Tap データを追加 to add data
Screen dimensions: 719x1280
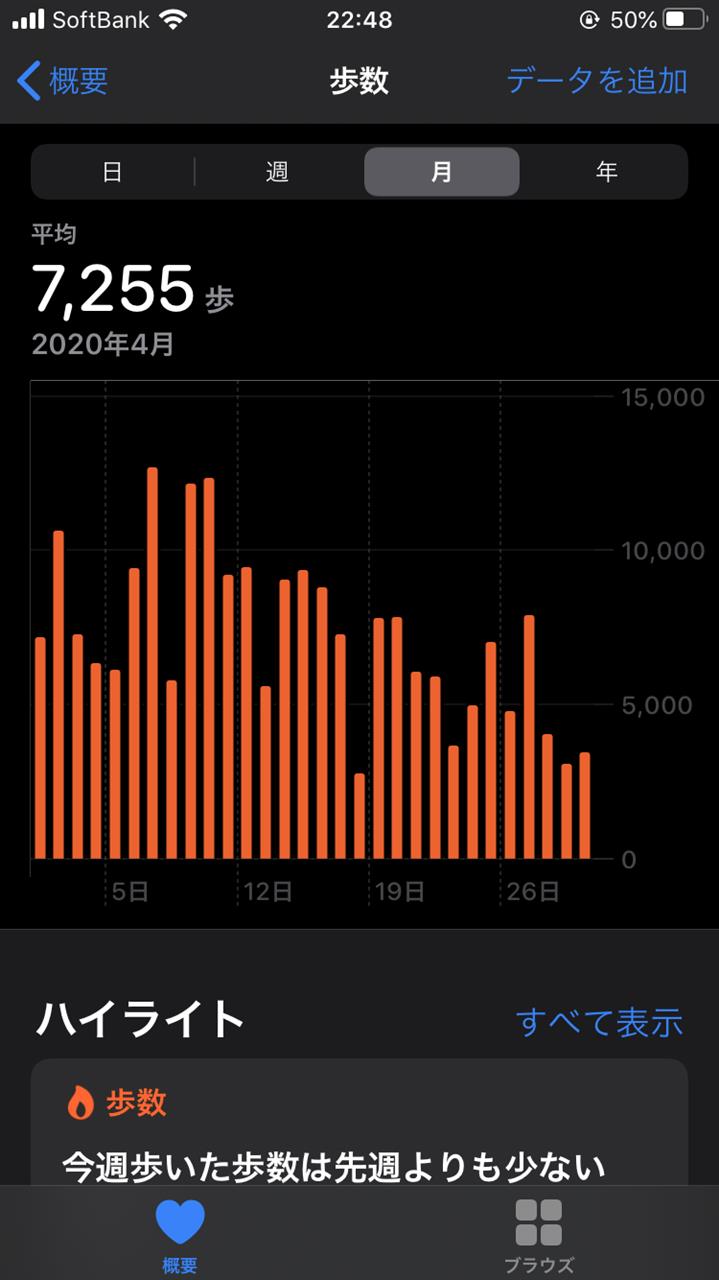coord(597,80)
